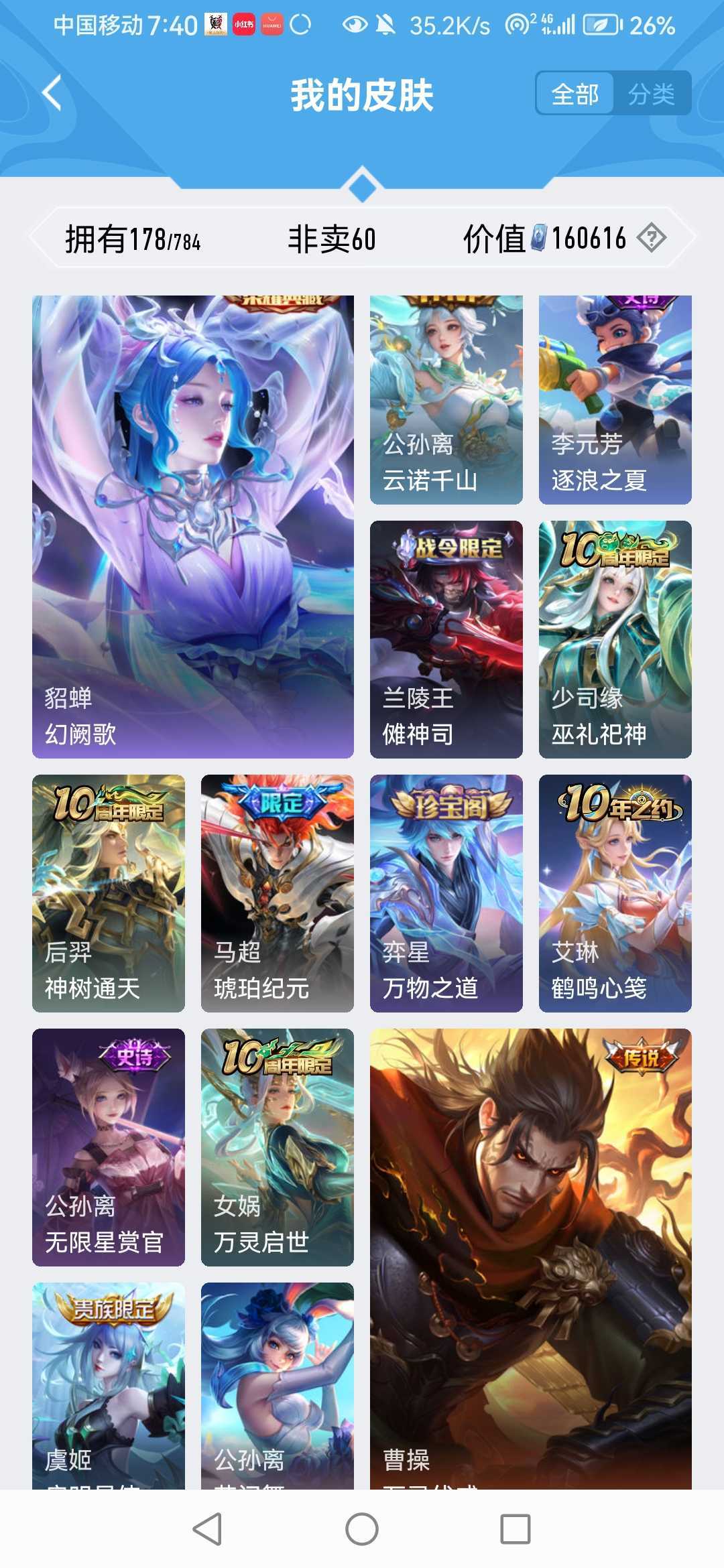724x1568 pixels.
Task: View 女娲 万灵启世 skin
Action: tap(277, 1147)
